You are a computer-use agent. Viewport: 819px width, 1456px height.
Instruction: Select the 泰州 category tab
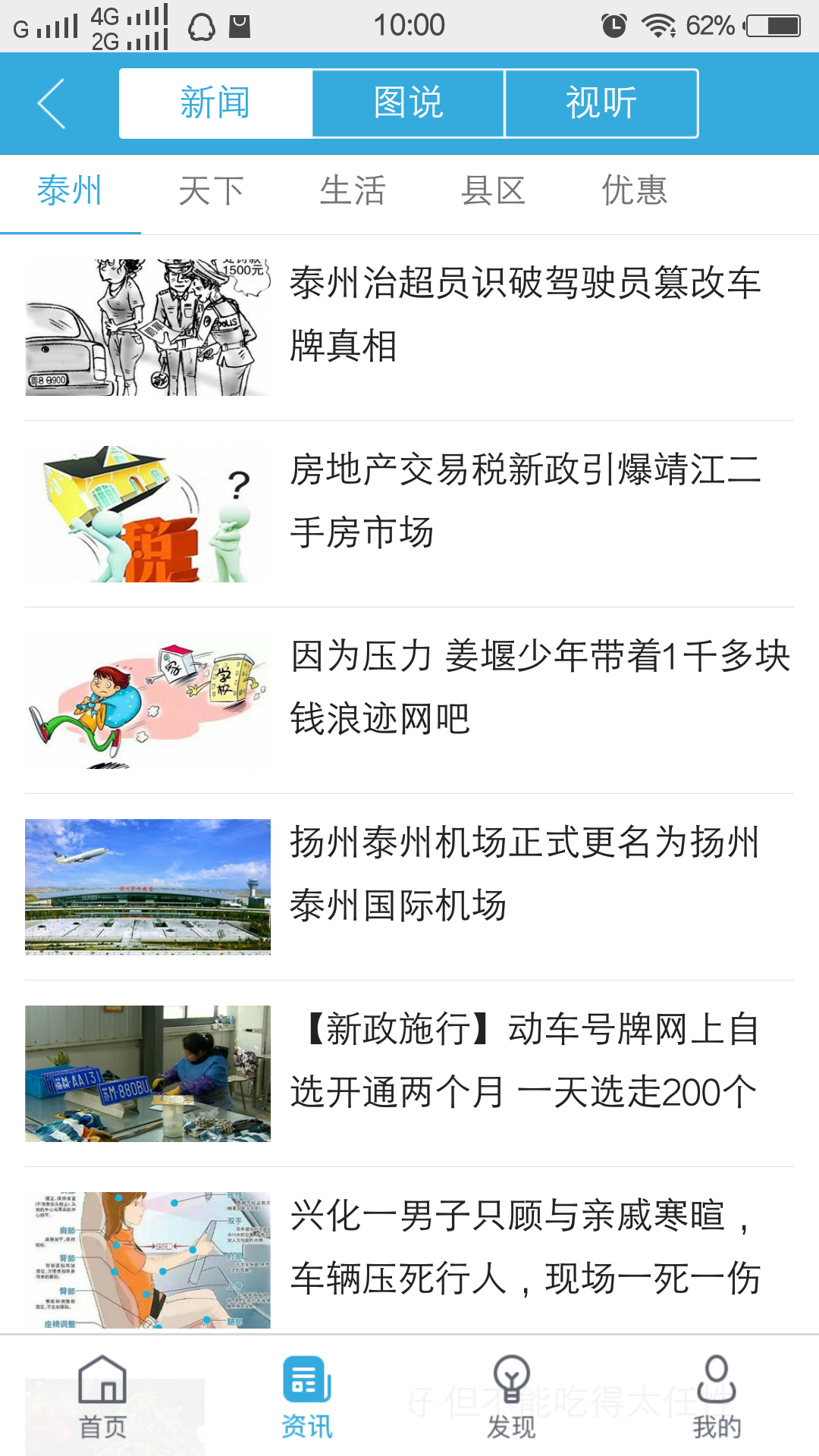(70, 192)
